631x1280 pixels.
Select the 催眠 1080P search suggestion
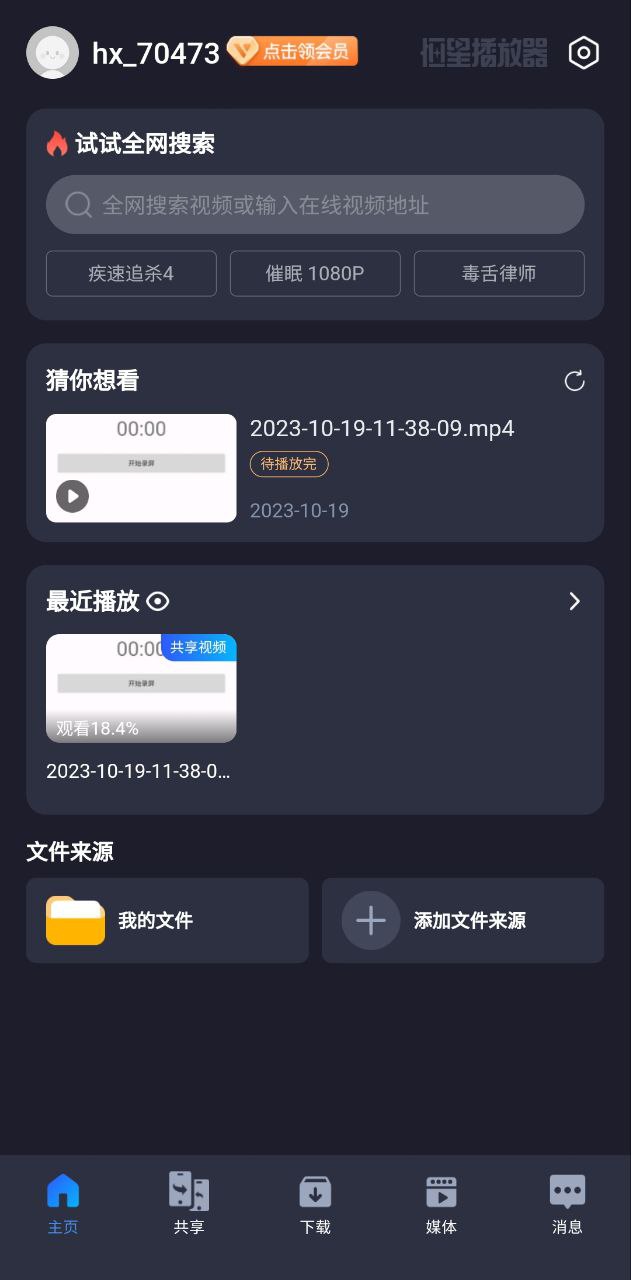(x=315, y=273)
